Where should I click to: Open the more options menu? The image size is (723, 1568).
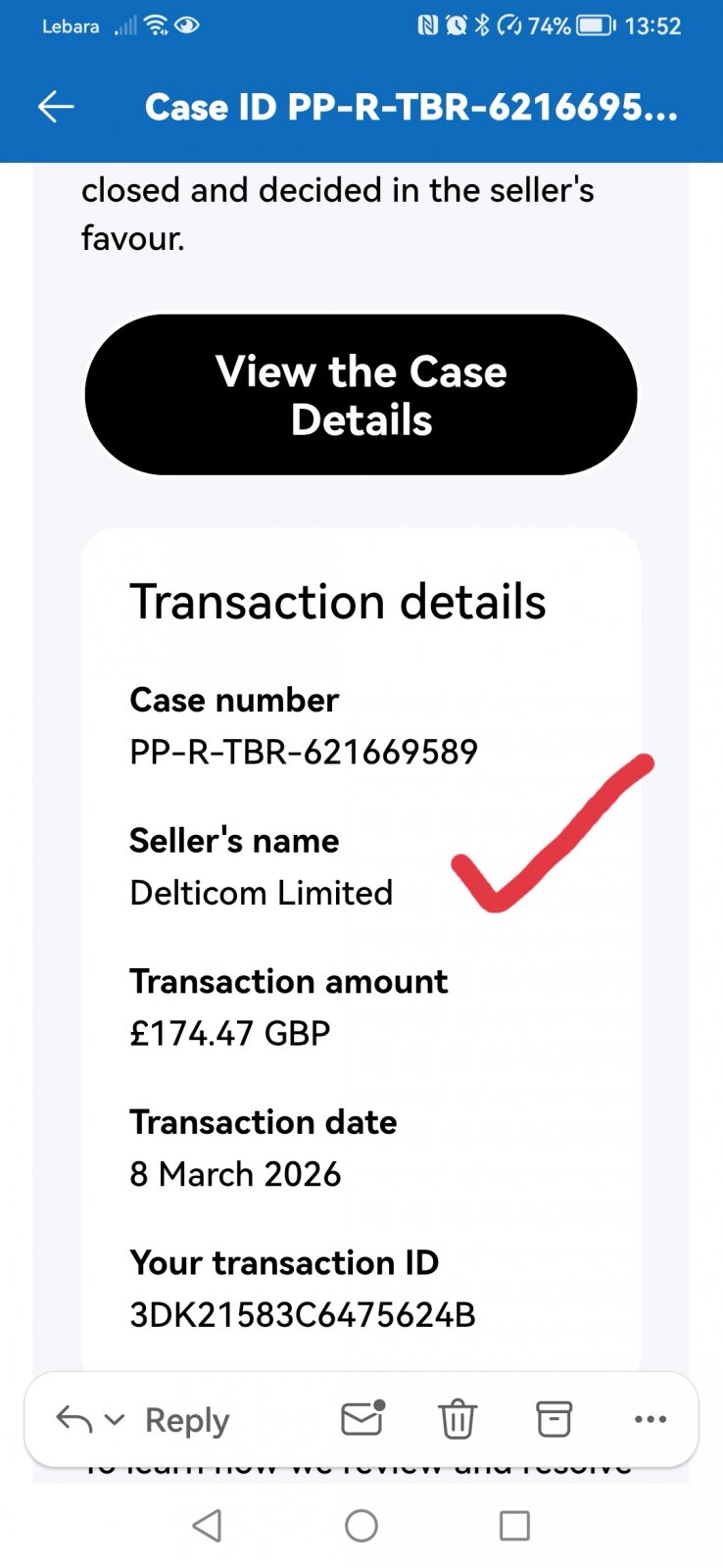tap(651, 1419)
